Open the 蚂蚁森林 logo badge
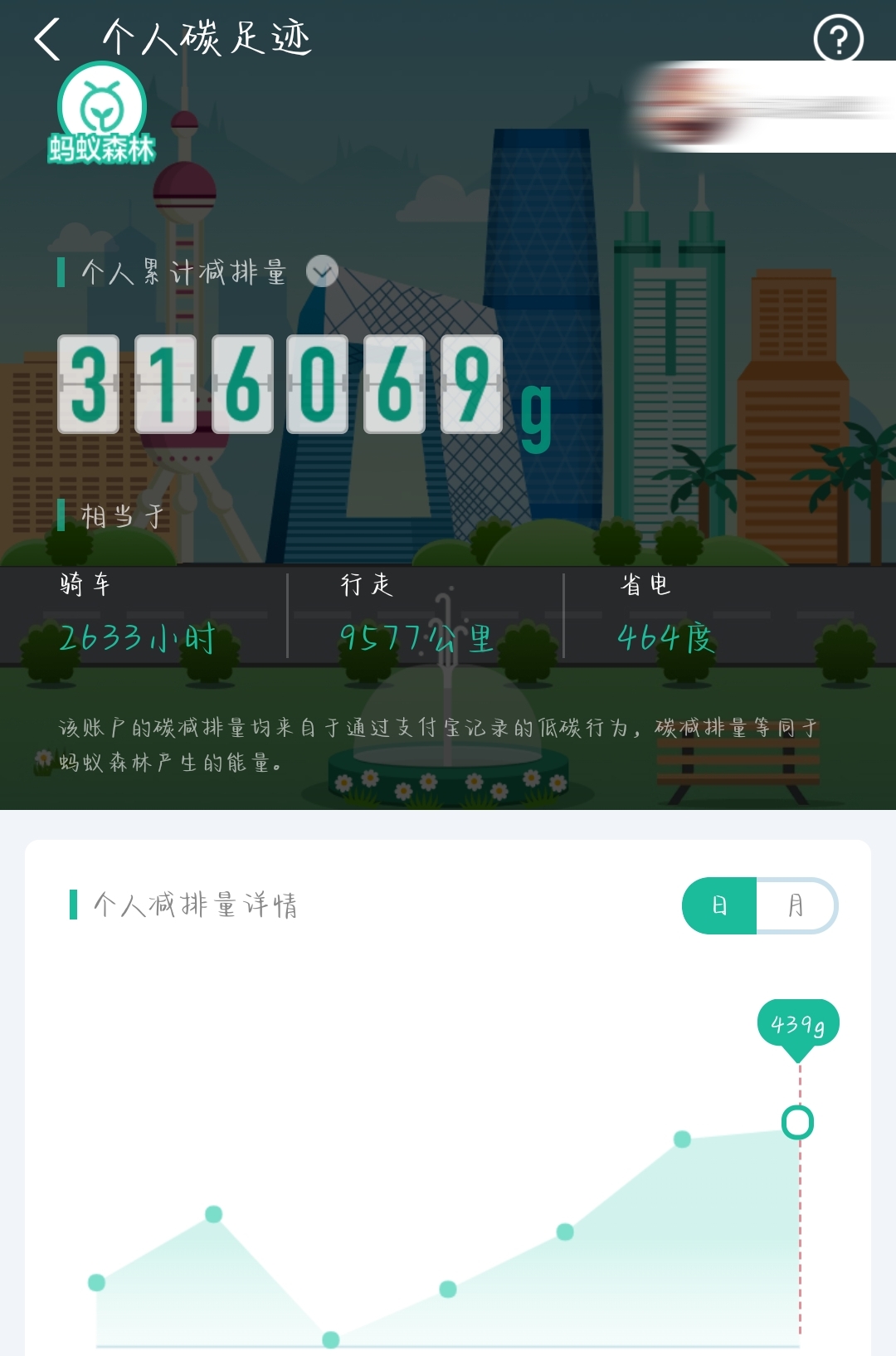 click(101, 112)
